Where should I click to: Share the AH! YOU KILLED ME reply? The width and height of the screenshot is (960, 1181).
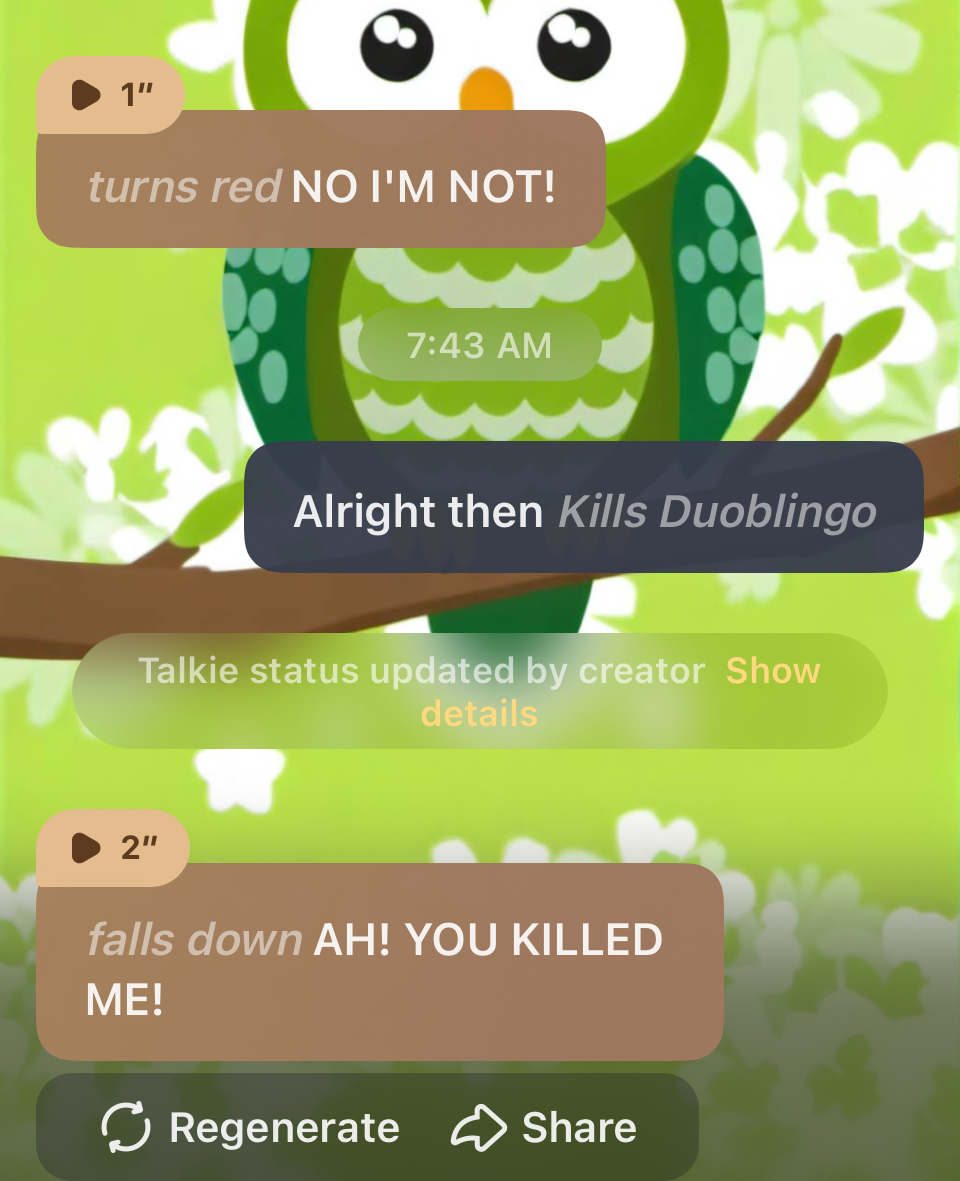[545, 1128]
